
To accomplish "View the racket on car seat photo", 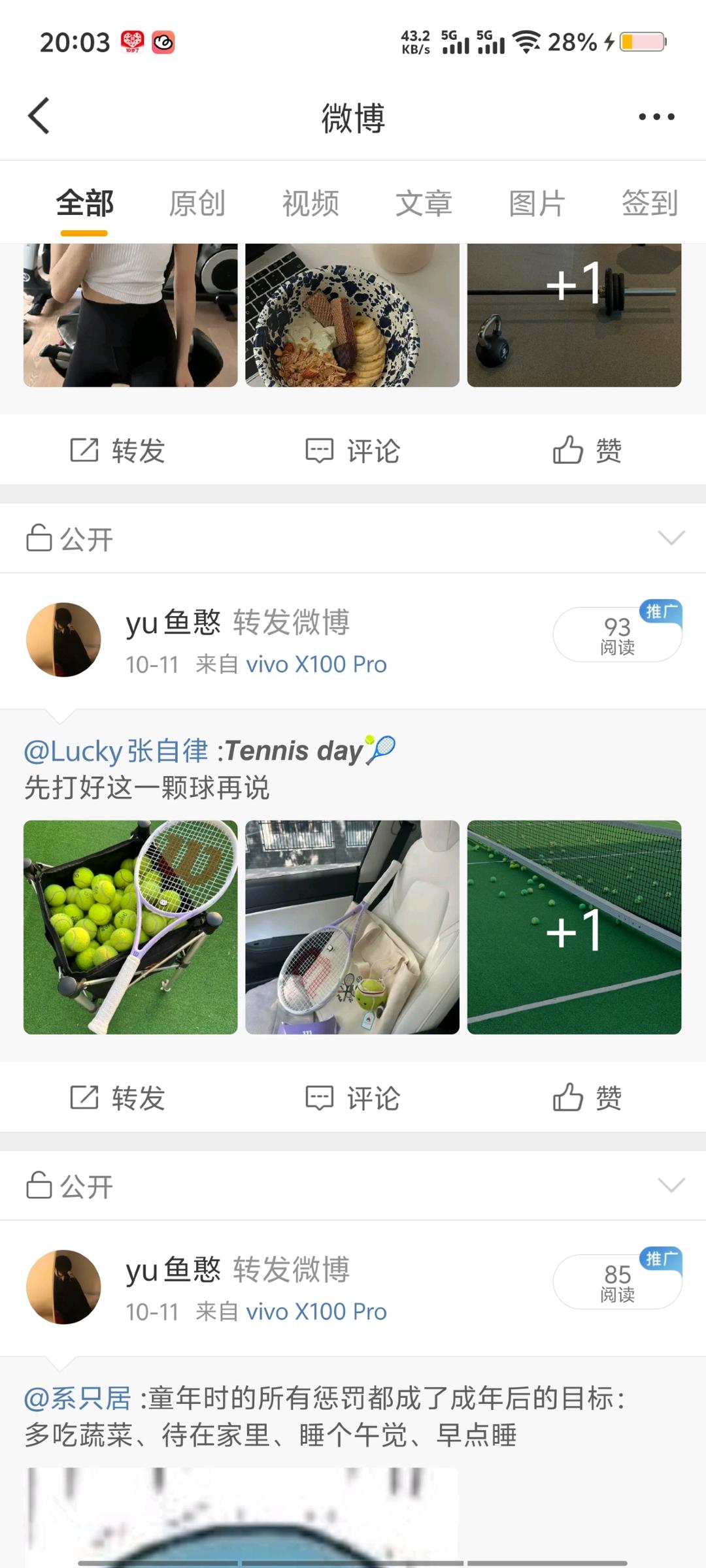I will pyautogui.click(x=352, y=927).
